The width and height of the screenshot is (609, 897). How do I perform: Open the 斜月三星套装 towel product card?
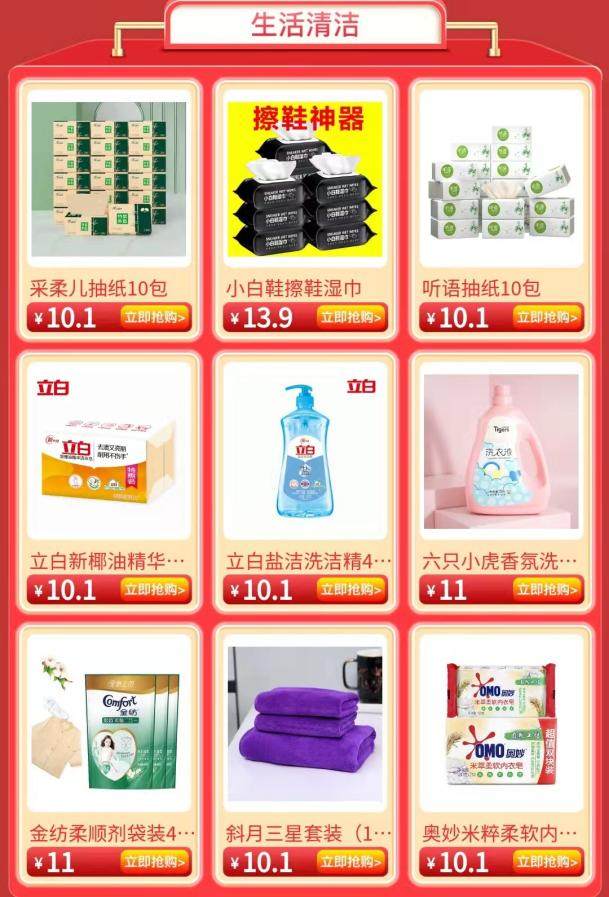pos(304,725)
